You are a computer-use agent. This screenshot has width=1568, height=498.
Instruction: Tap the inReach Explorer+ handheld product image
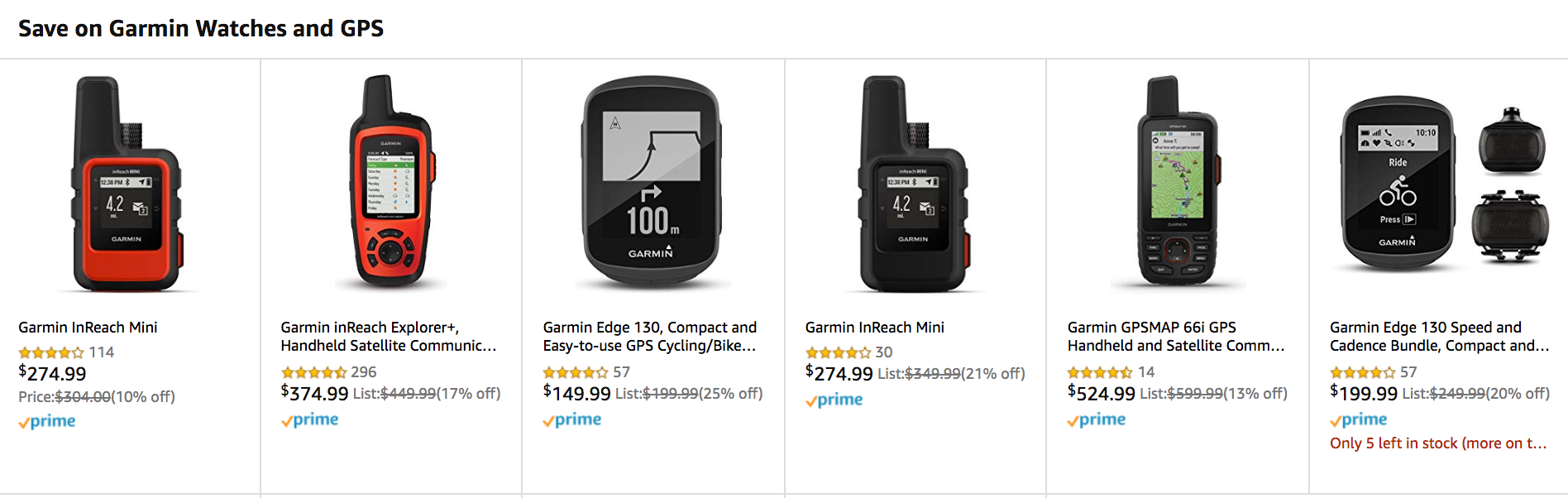(x=390, y=182)
